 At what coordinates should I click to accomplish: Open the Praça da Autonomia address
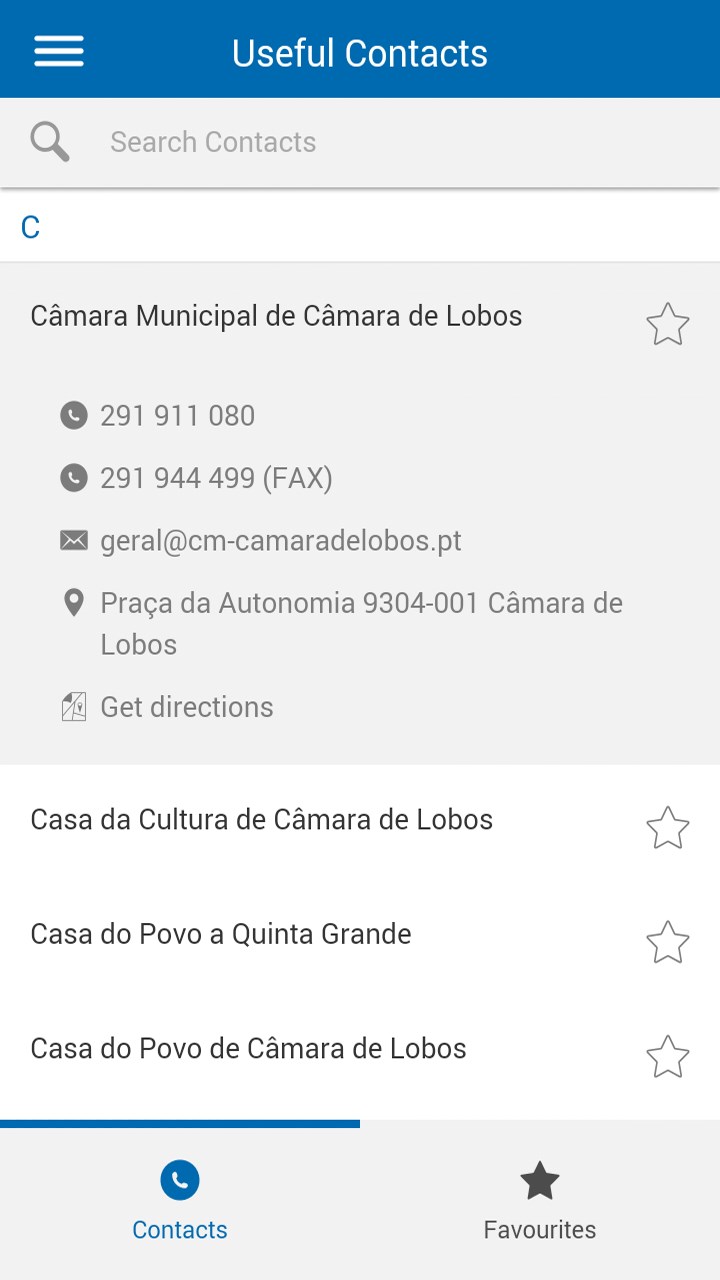pos(360,624)
